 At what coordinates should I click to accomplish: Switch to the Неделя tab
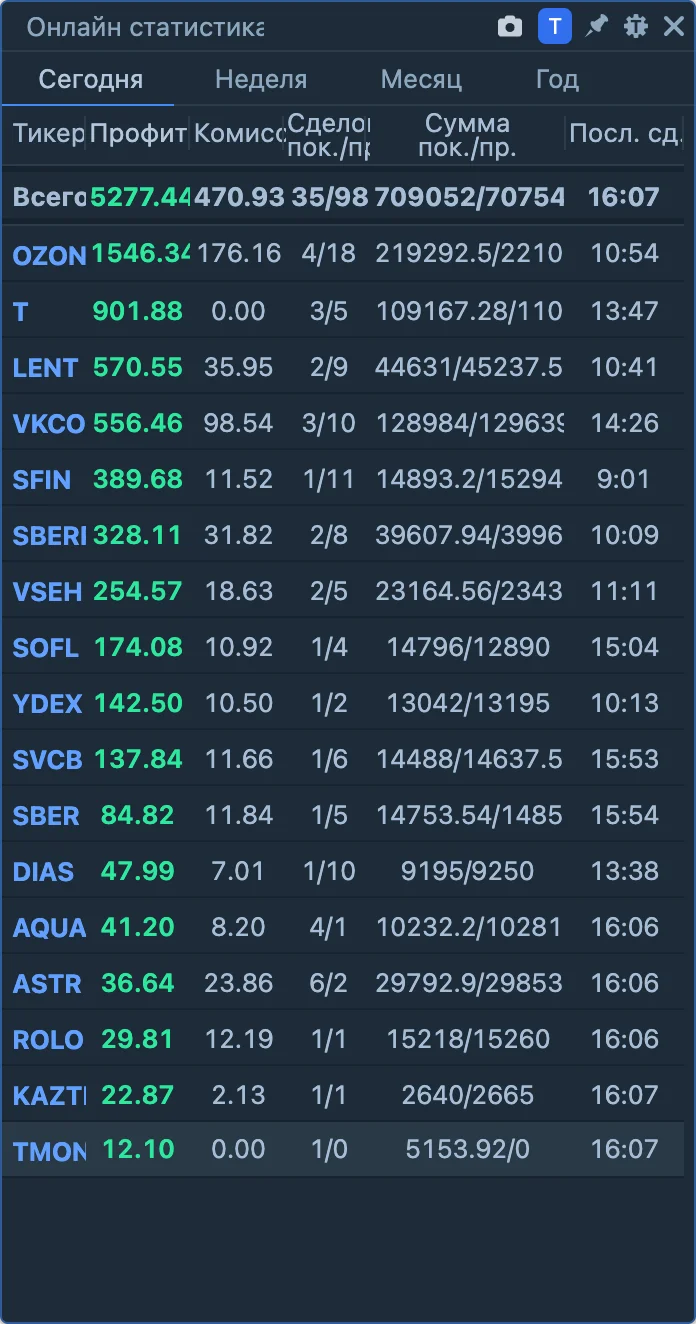261,79
